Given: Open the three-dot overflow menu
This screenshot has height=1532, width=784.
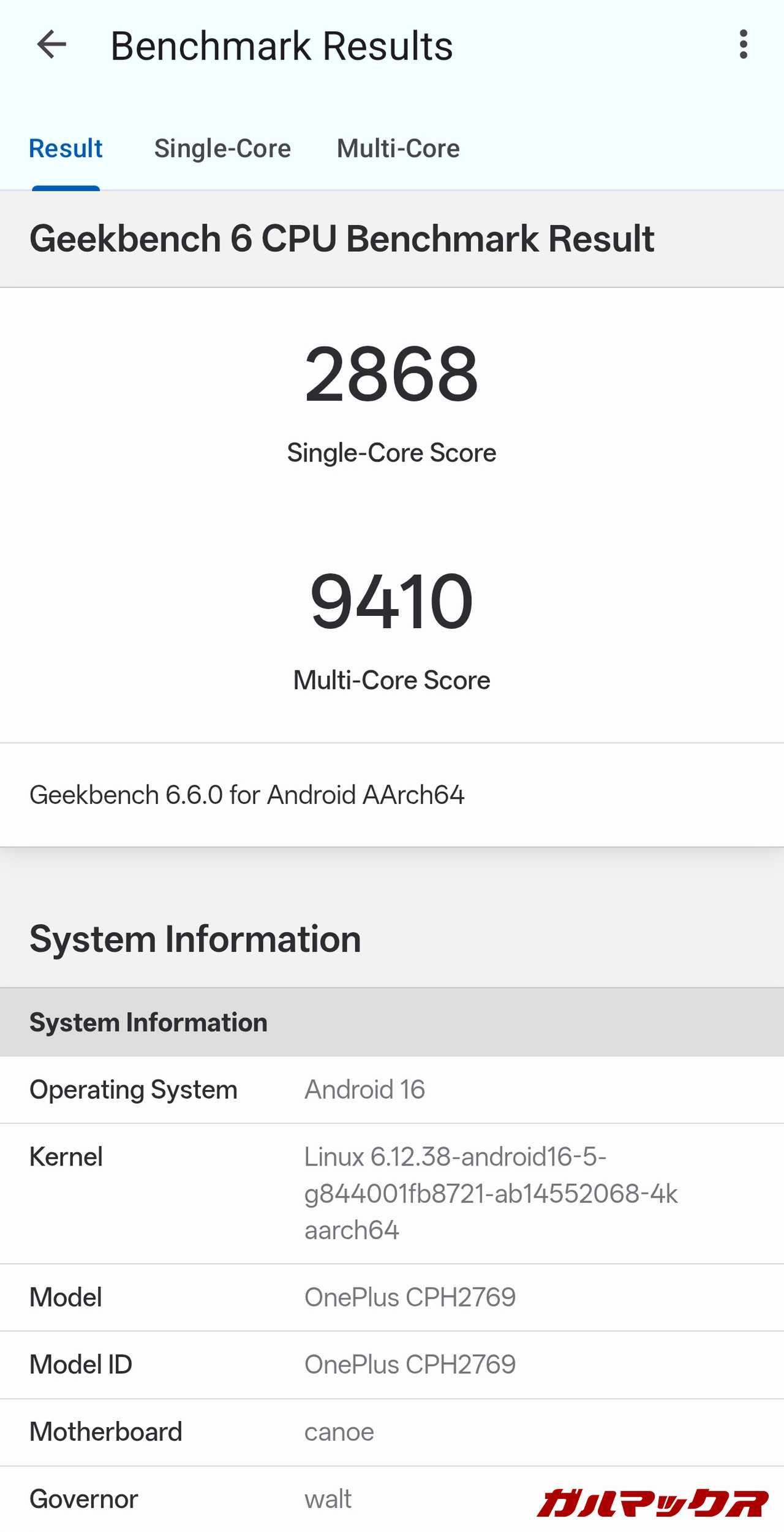Looking at the screenshot, I should (743, 45).
